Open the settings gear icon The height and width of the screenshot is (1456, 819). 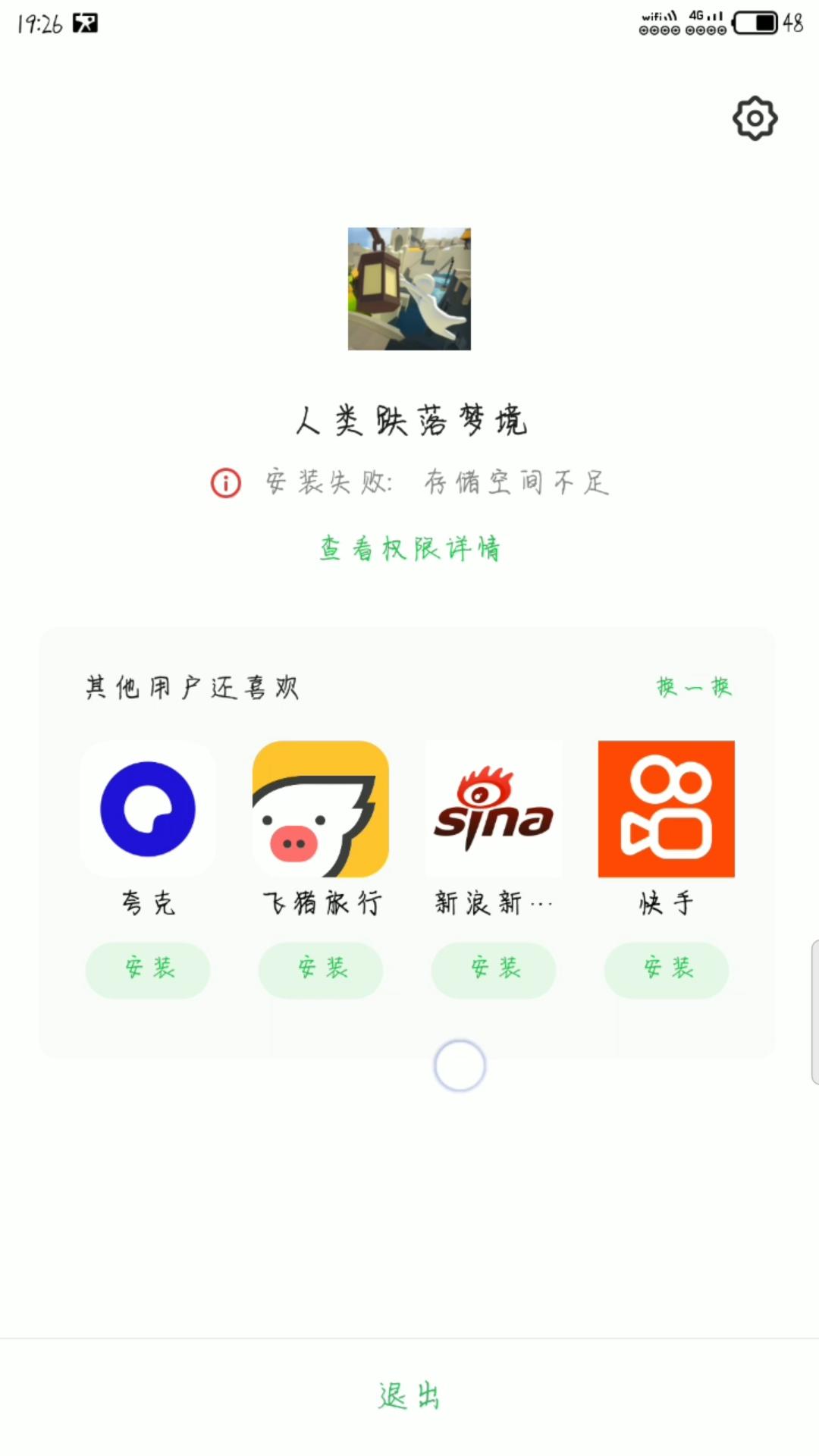click(755, 118)
